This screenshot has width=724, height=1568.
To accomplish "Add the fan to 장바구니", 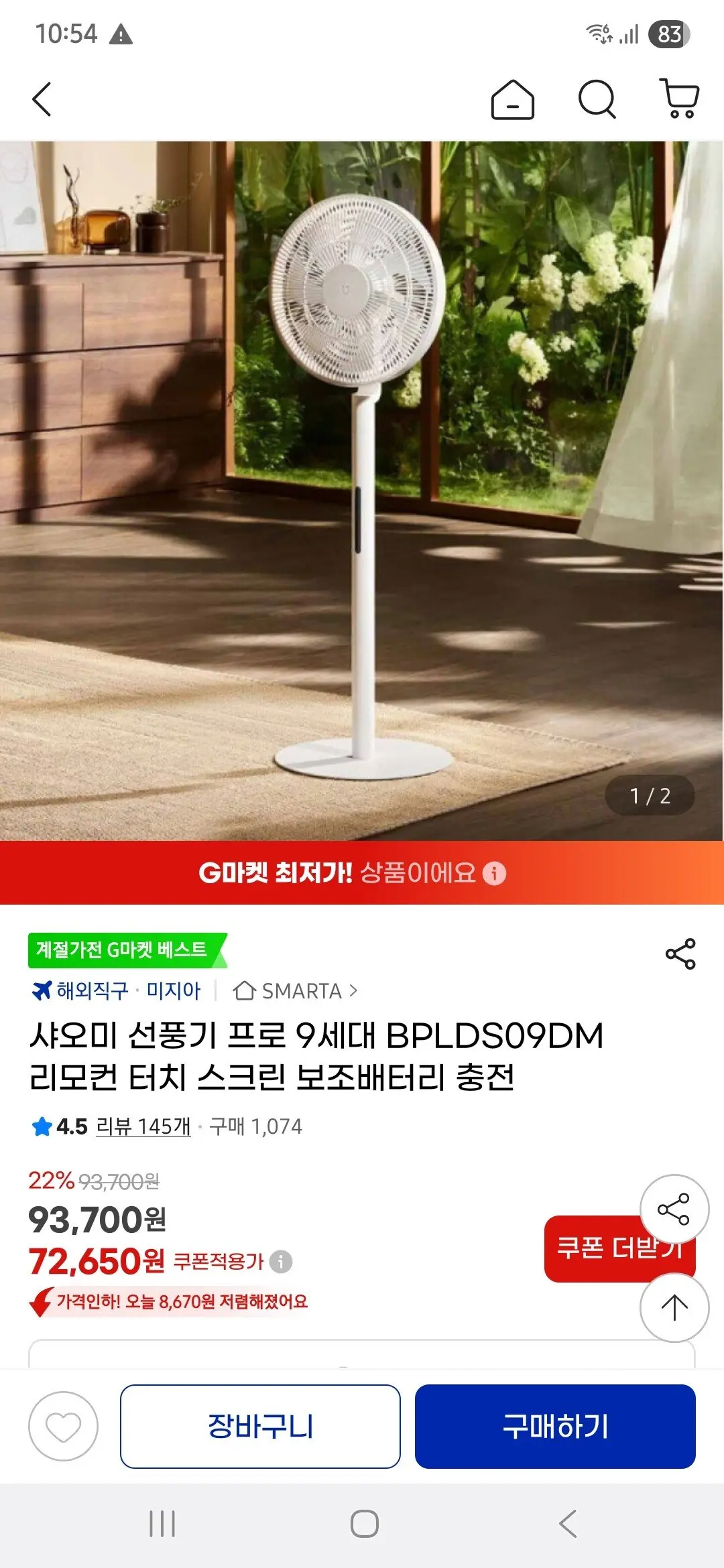I will tap(260, 1426).
